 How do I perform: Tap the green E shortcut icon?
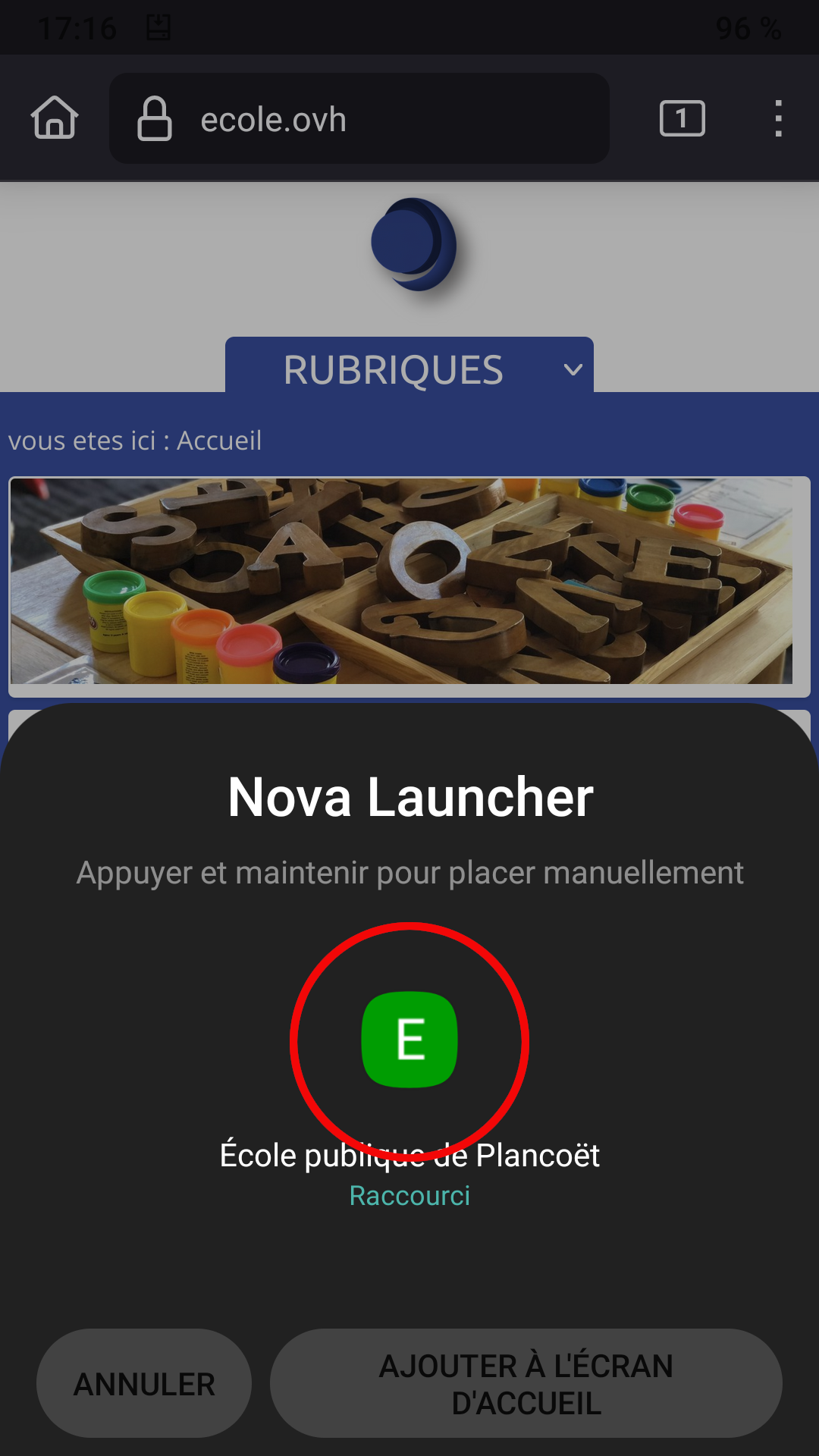tap(409, 1039)
